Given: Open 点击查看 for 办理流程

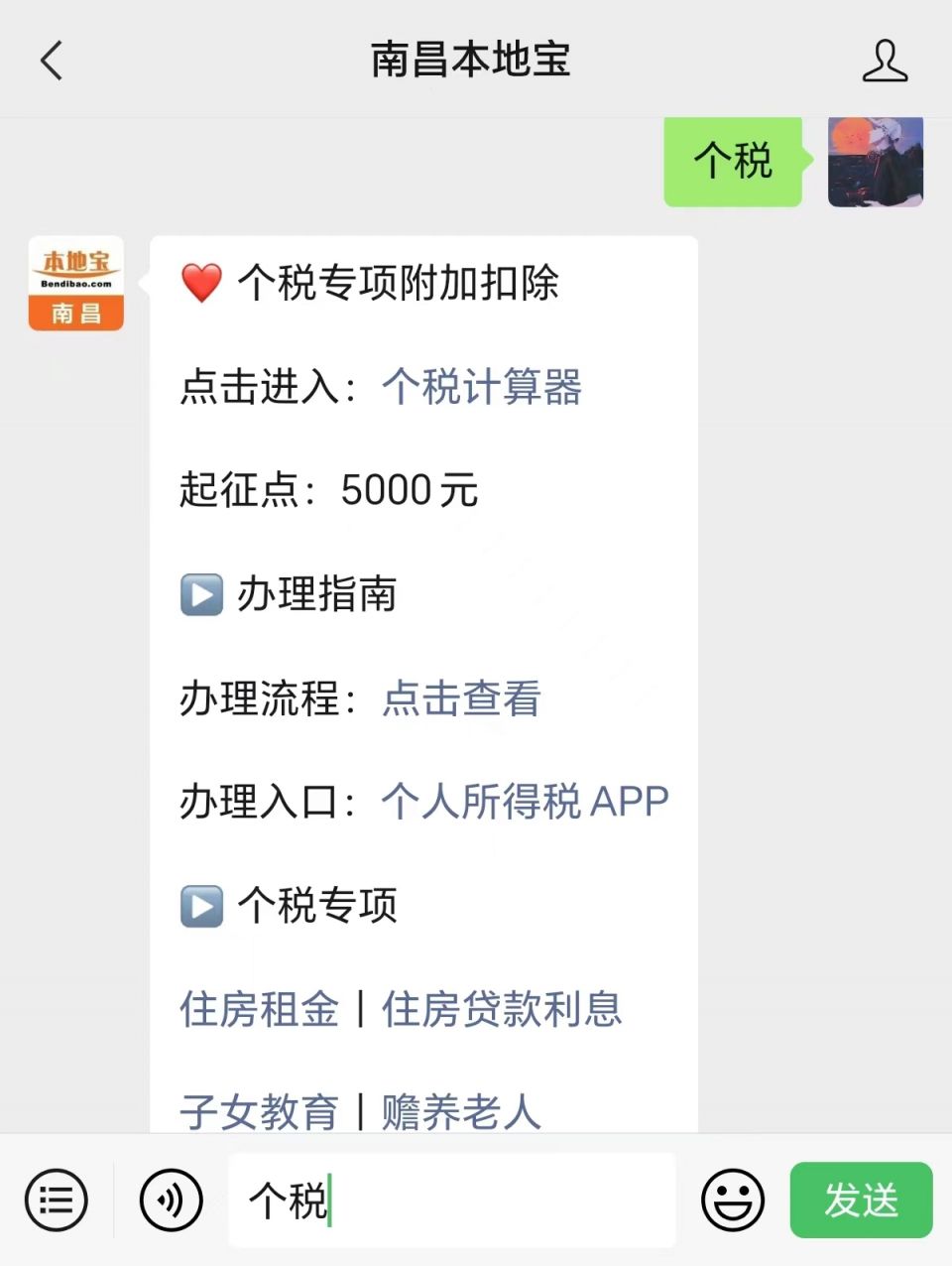Looking at the screenshot, I should 461,698.
